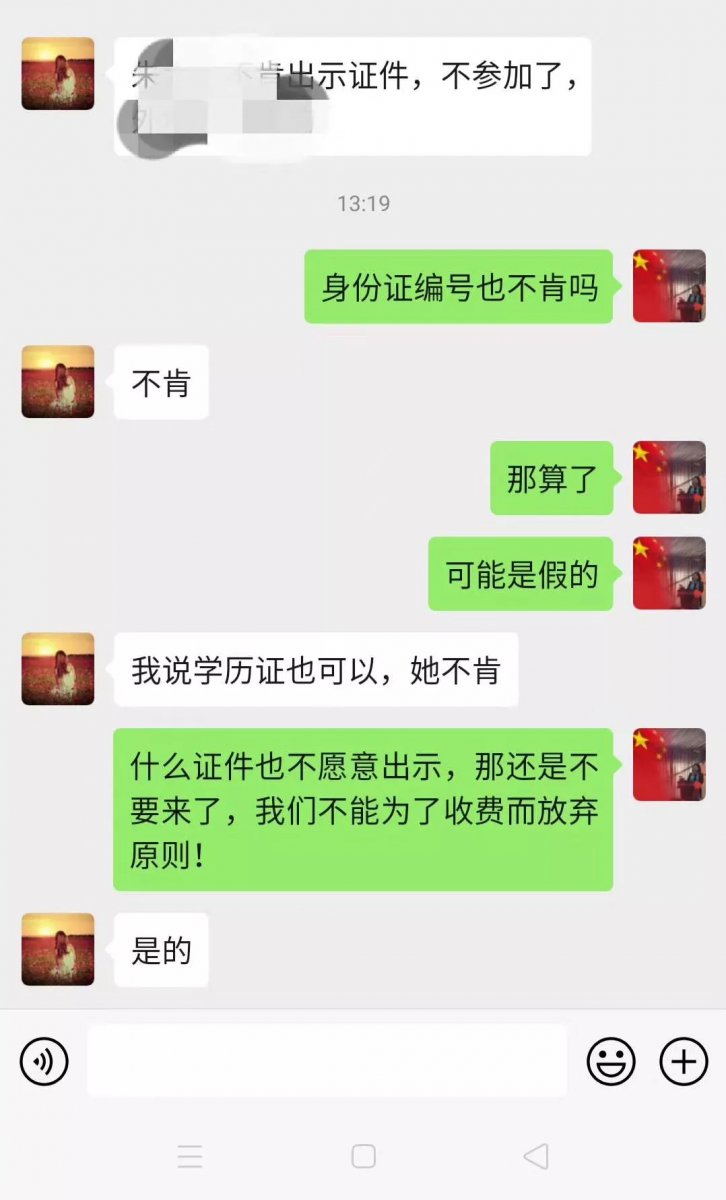The height and width of the screenshot is (1200, 726).
Task: Switch to voice message input
Action: (x=44, y=1061)
